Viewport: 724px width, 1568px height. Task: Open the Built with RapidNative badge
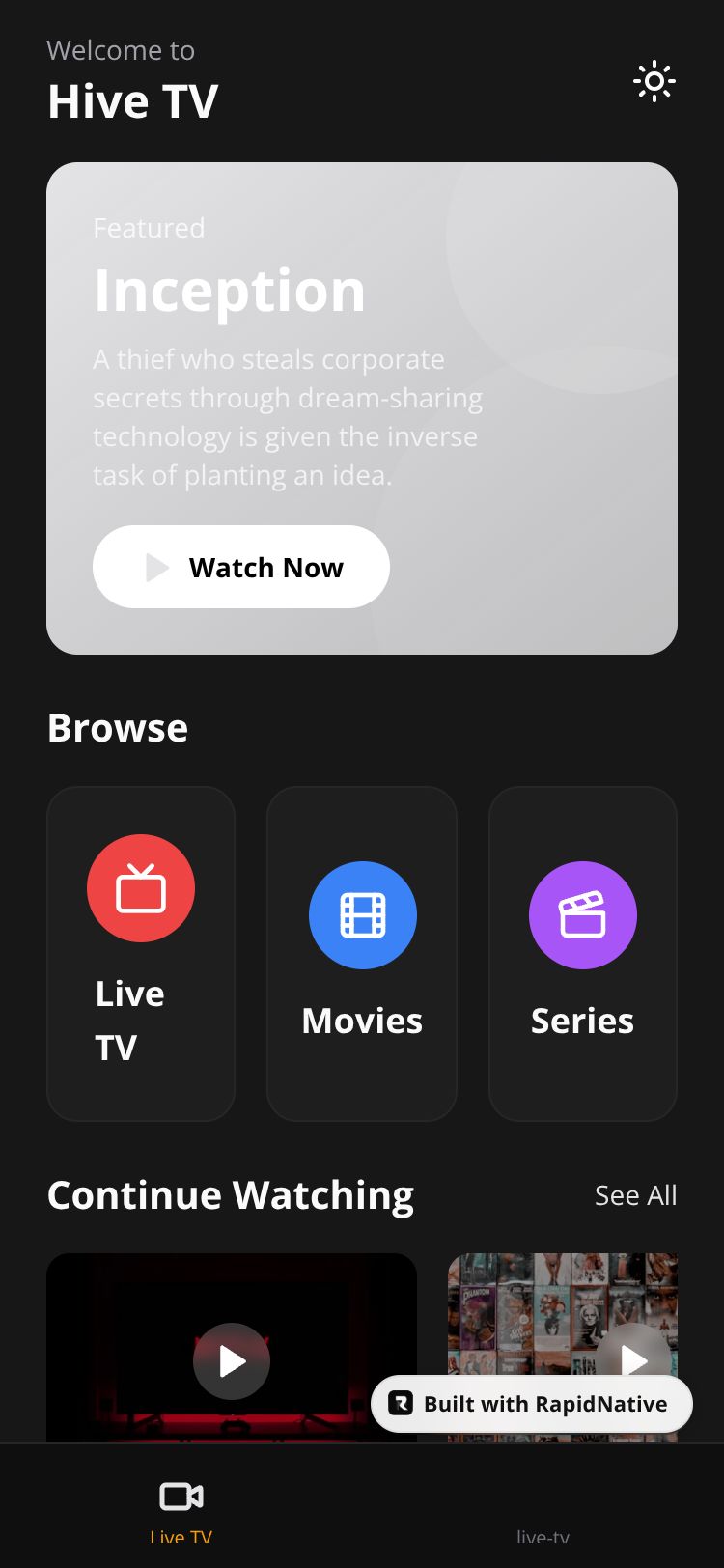[531, 1404]
